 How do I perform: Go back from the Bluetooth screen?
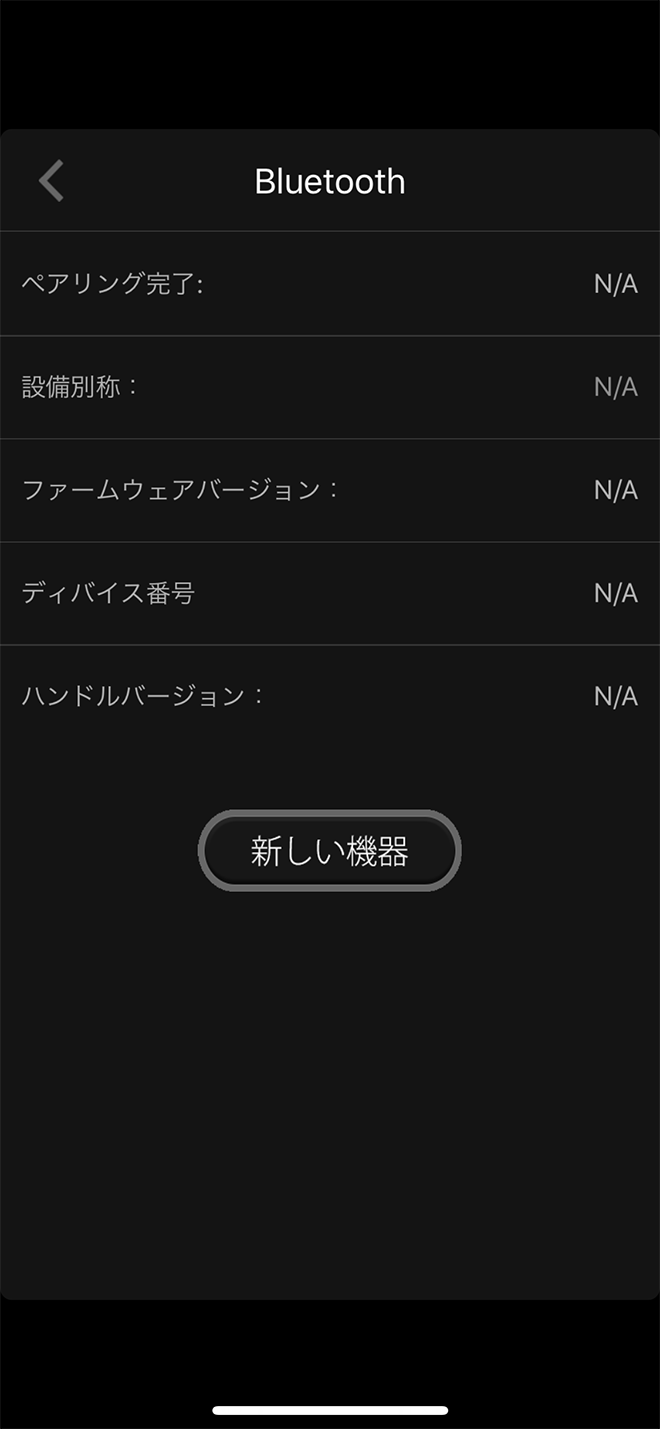(x=51, y=181)
